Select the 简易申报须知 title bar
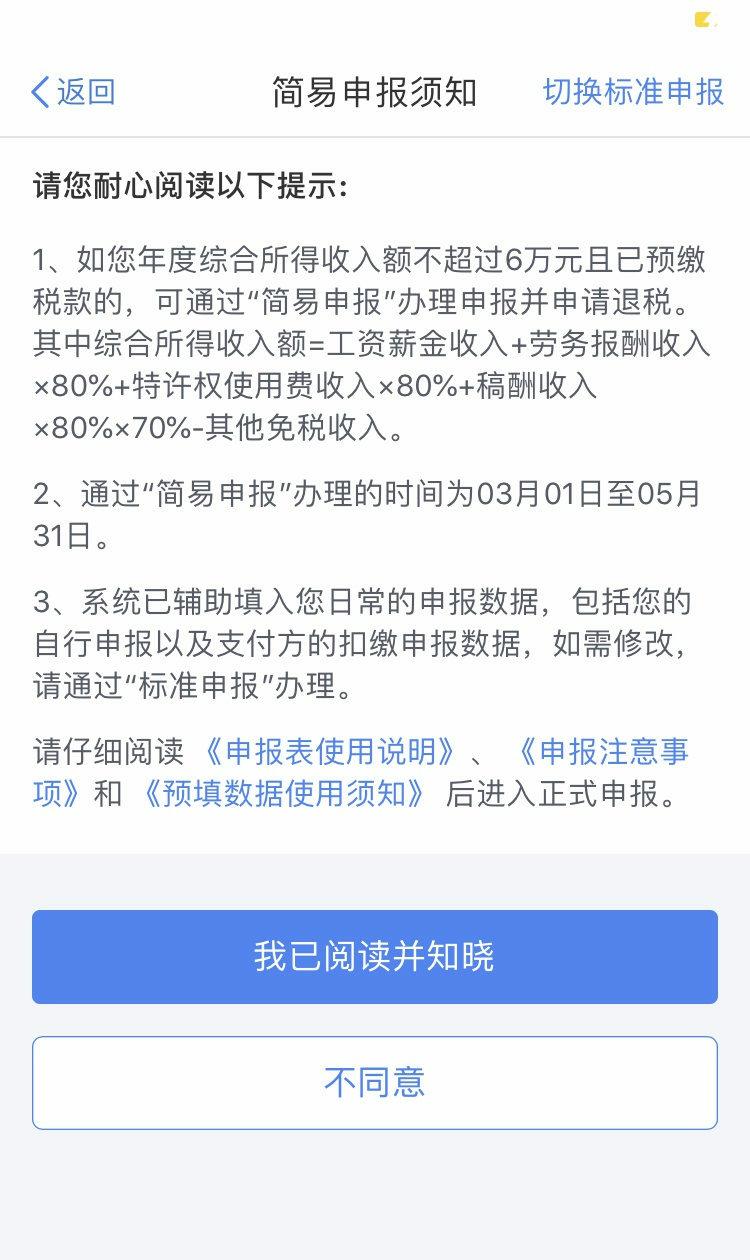Viewport: 750px width, 1260px height. tap(375, 92)
